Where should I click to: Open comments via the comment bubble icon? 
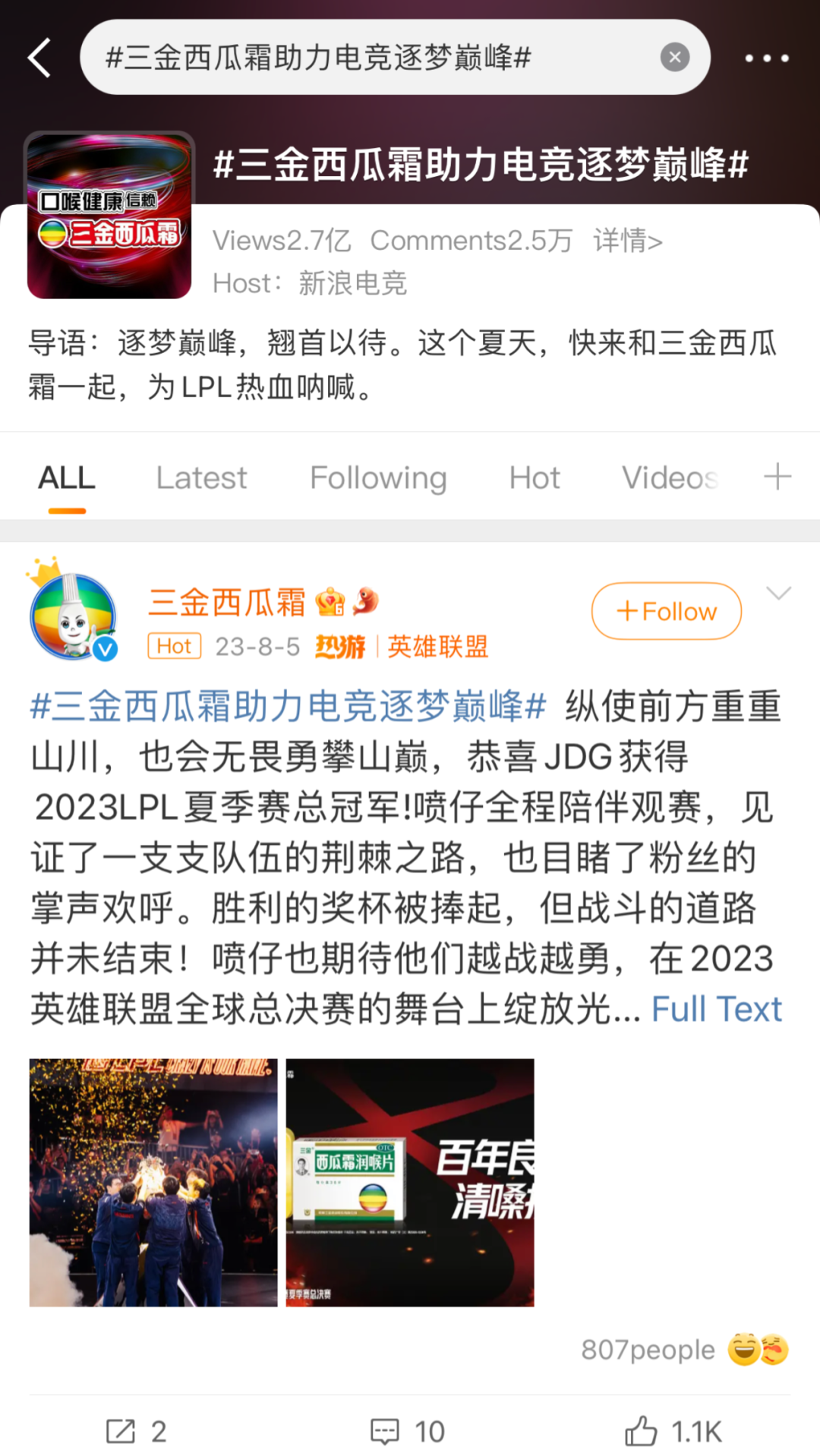[383, 1429]
